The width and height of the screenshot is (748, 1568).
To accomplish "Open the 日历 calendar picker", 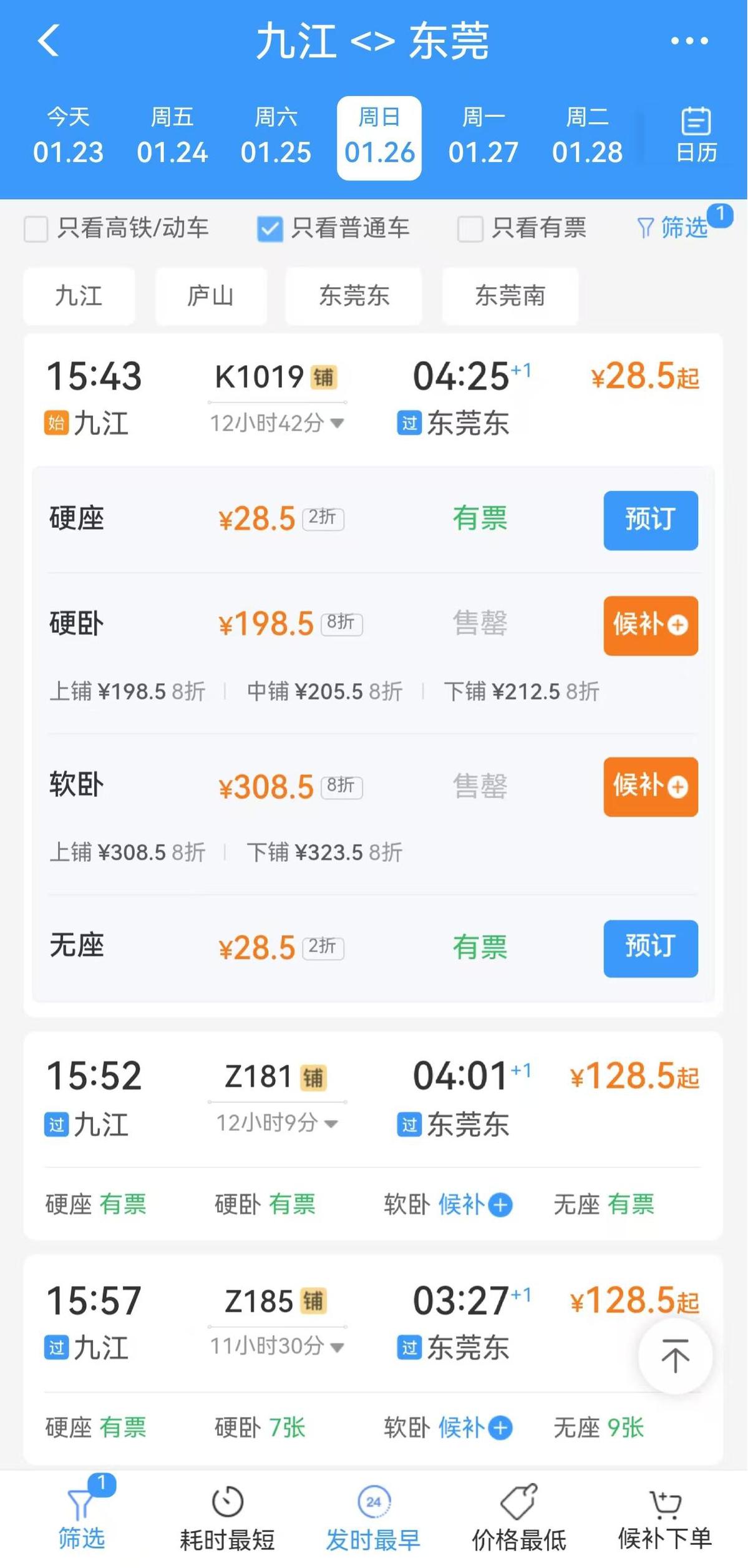I will pyautogui.click(x=696, y=135).
